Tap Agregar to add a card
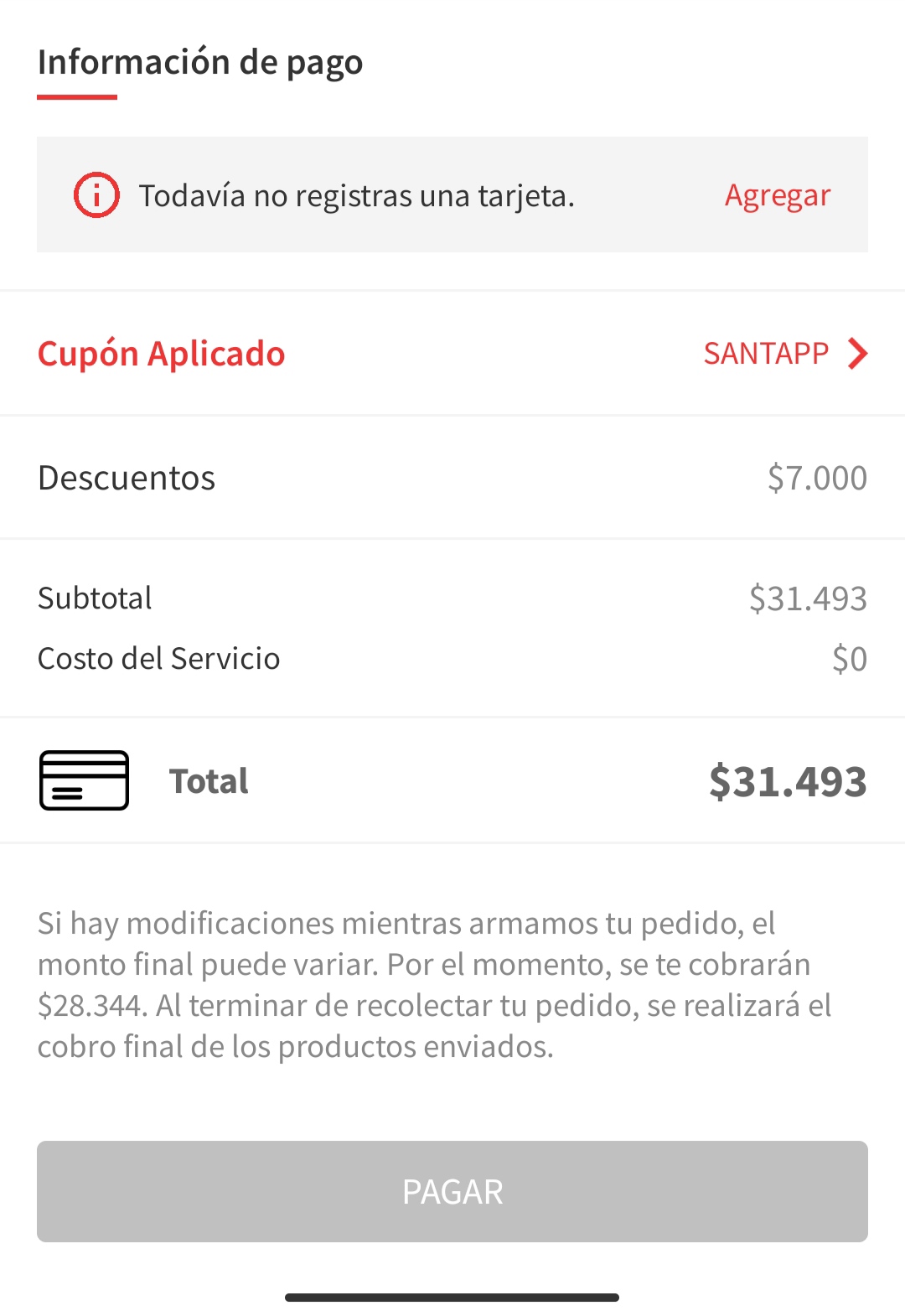 [777, 195]
